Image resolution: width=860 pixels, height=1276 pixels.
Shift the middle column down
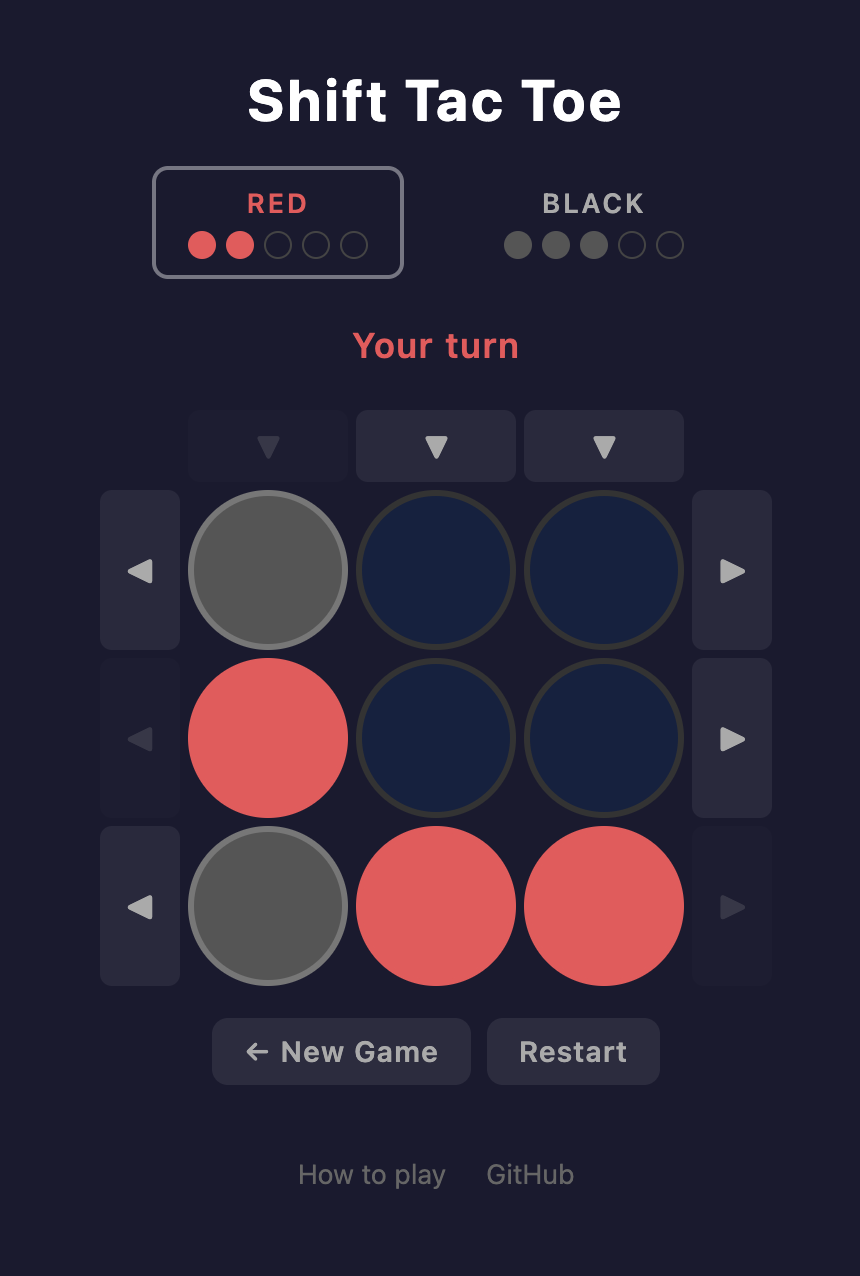(436, 446)
